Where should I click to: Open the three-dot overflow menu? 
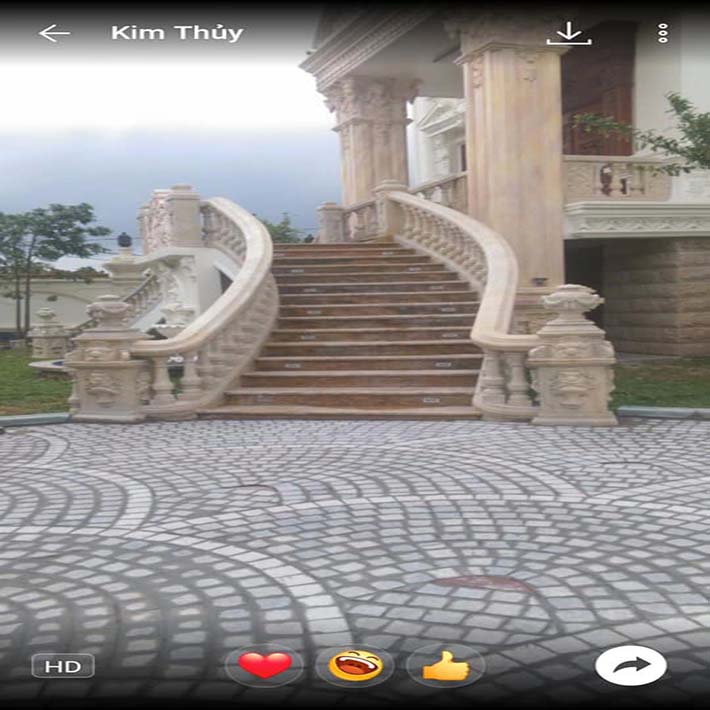[x=663, y=33]
